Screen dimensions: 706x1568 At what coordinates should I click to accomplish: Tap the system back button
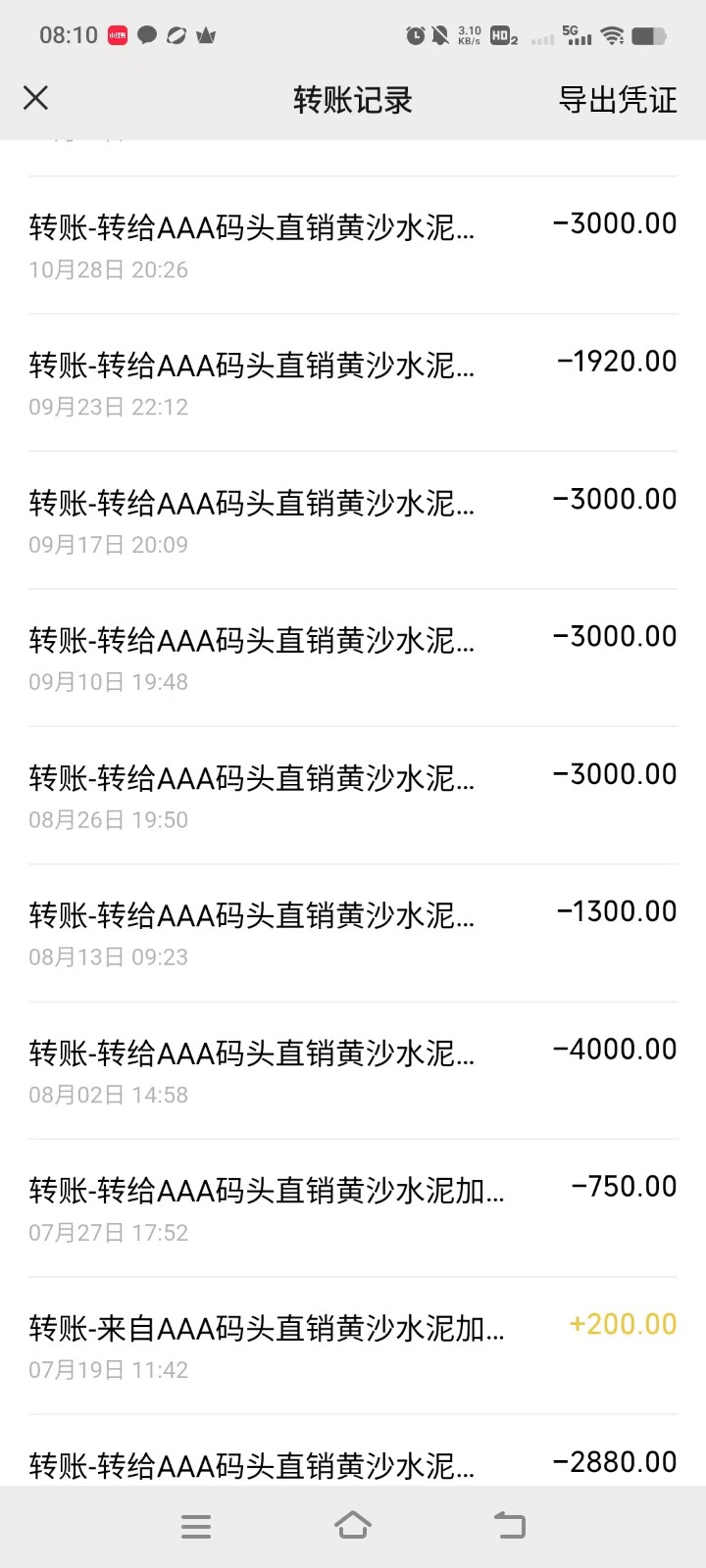pos(509,1526)
